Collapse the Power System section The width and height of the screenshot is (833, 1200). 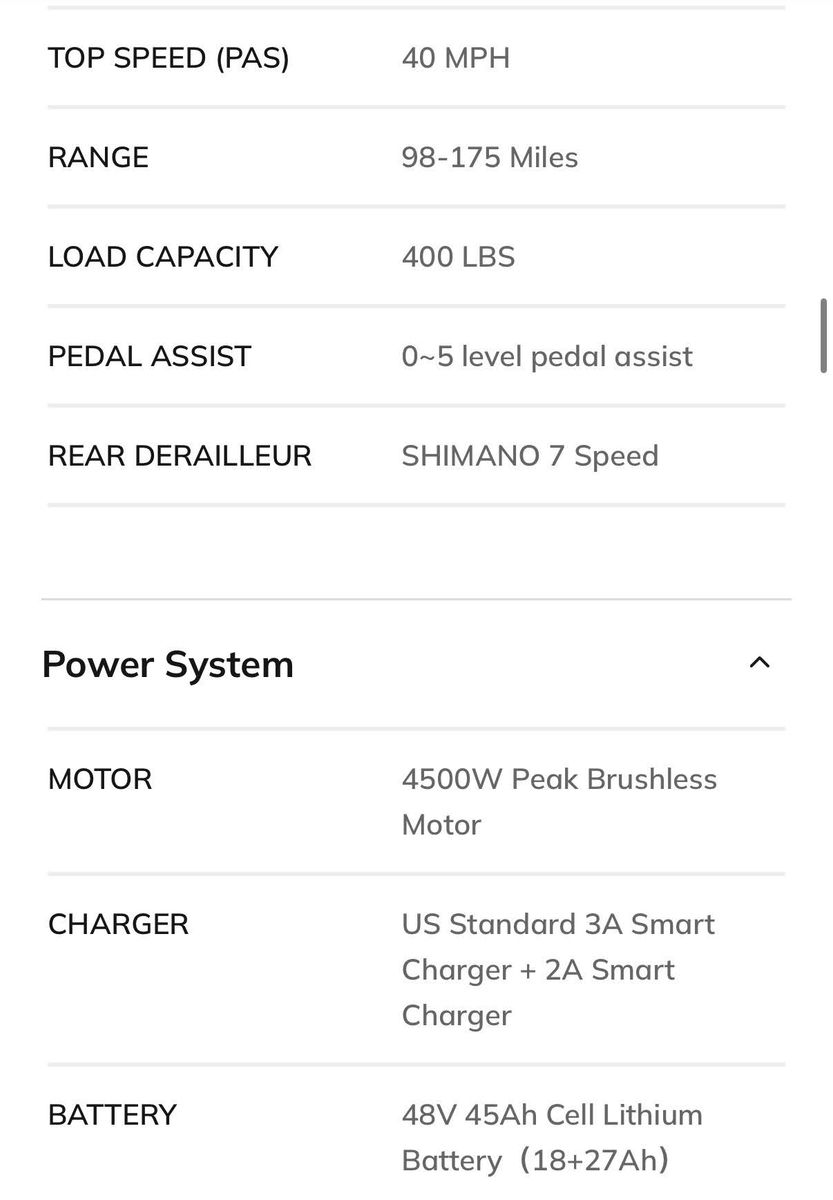tap(760, 663)
